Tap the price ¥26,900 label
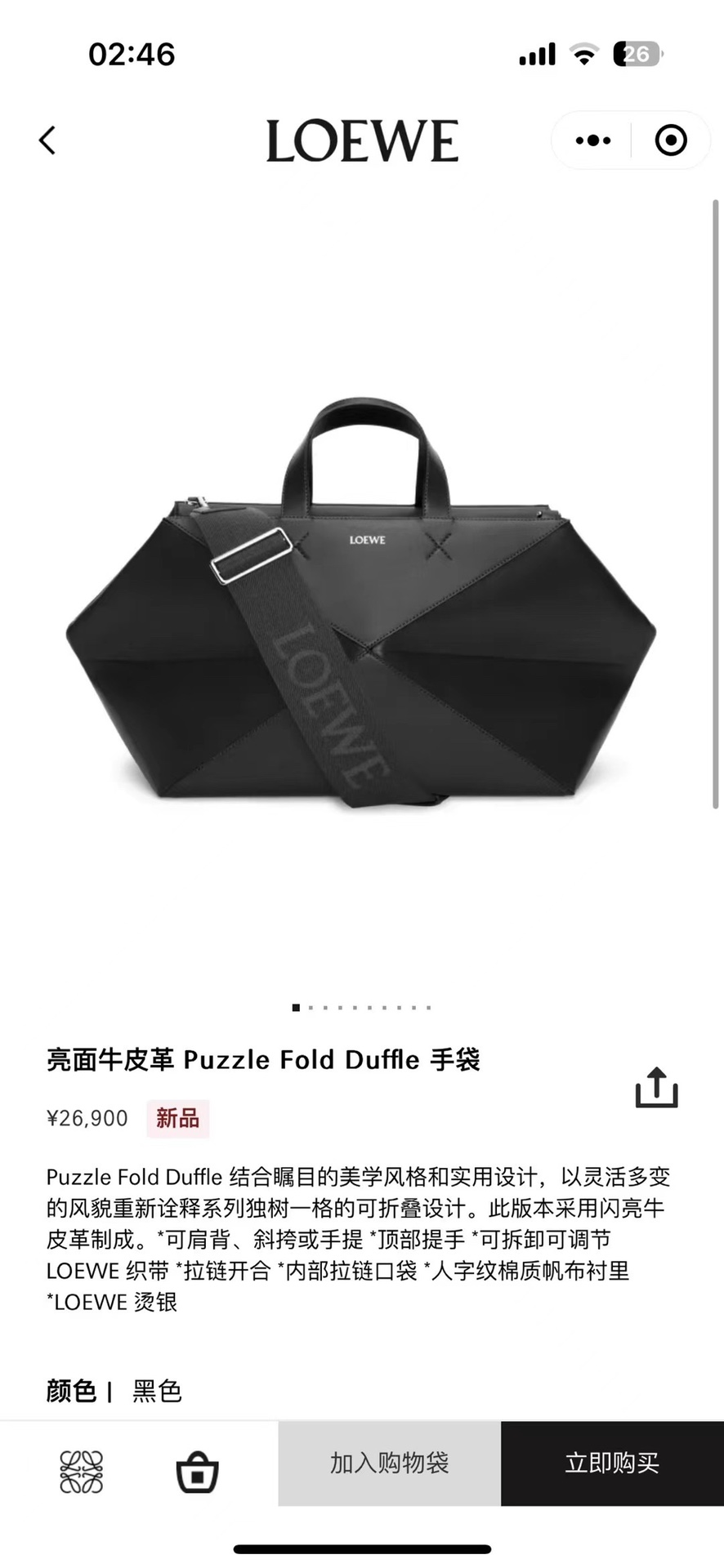 tap(86, 1118)
